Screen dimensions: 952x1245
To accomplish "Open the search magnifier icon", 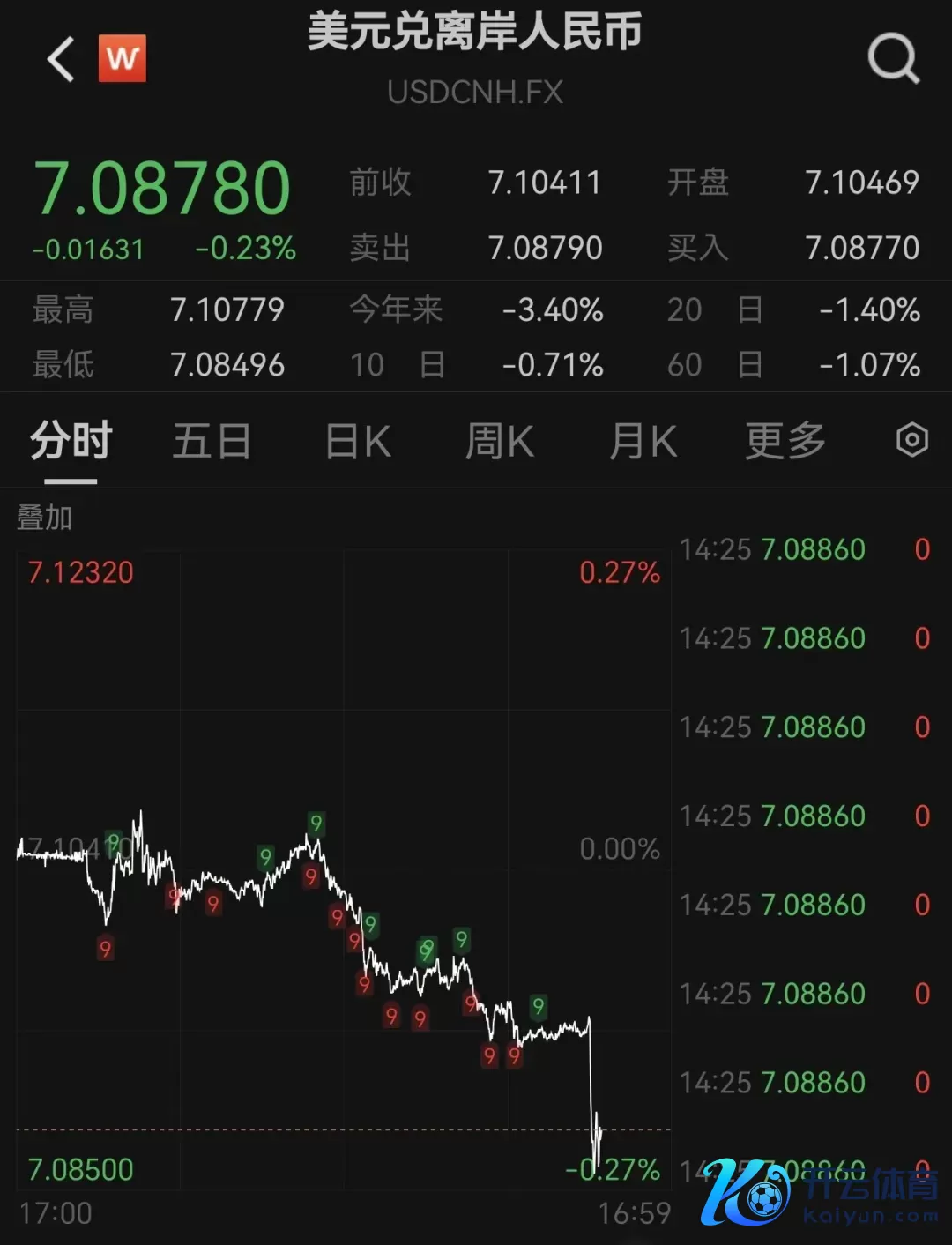I will tap(893, 58).
